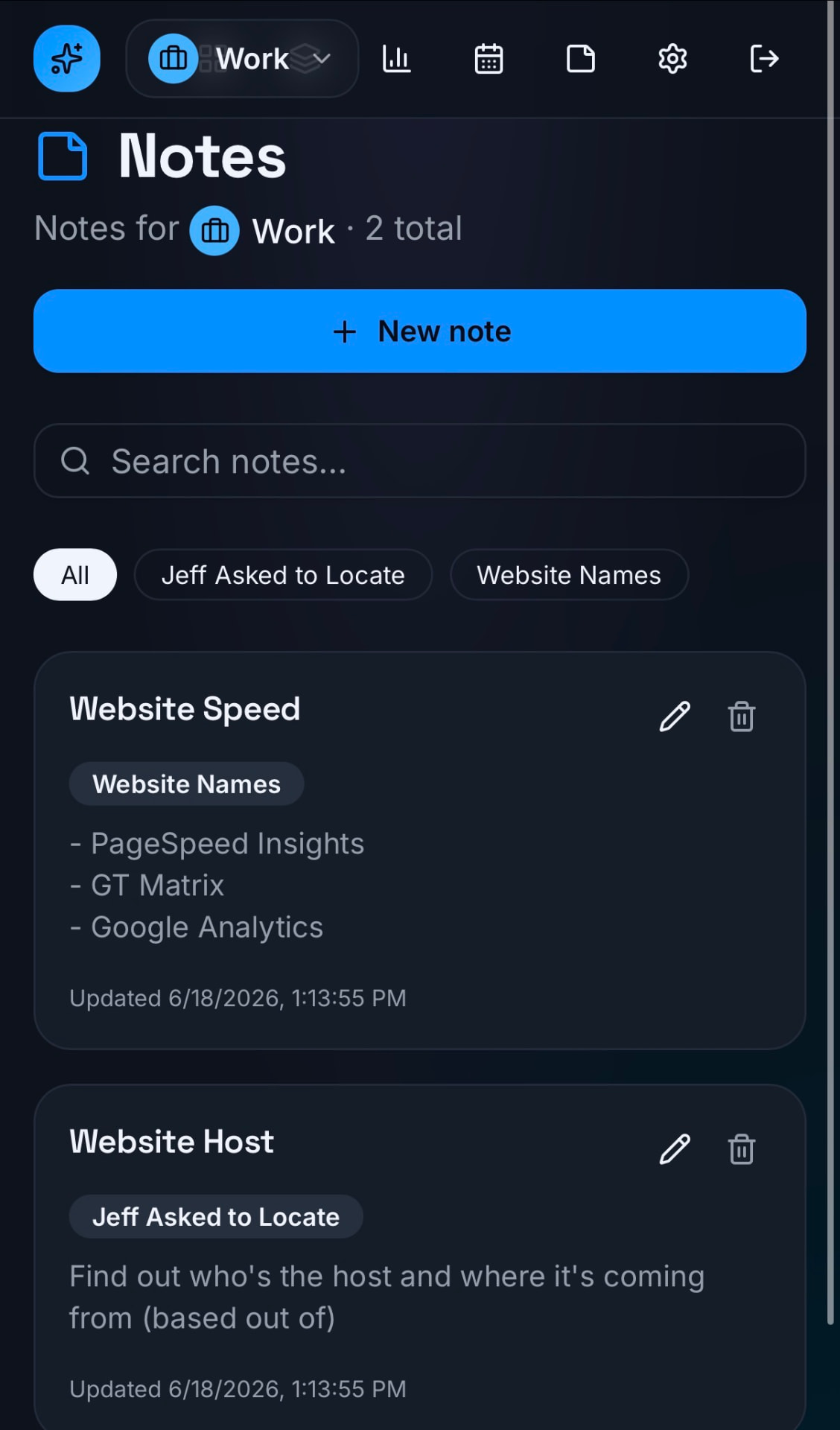Open the calendar icon

[x=489, y=59]
